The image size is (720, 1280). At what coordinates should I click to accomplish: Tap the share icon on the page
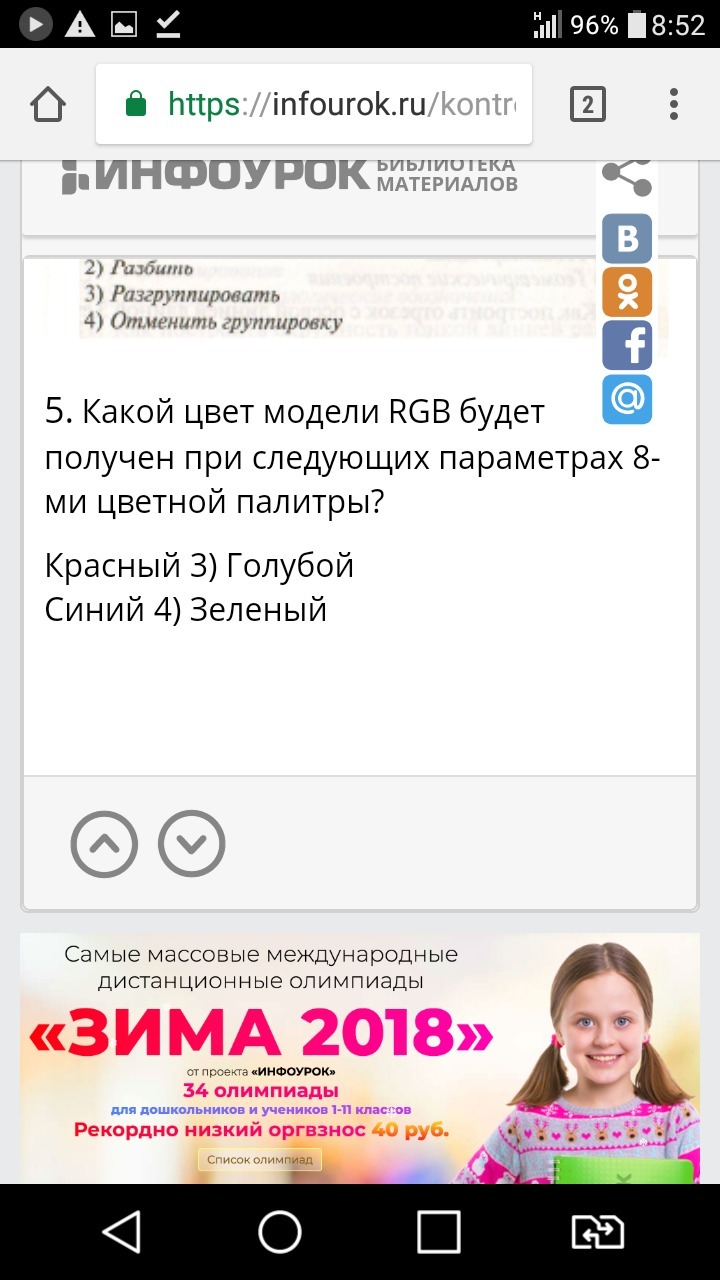tap(627, 176)
